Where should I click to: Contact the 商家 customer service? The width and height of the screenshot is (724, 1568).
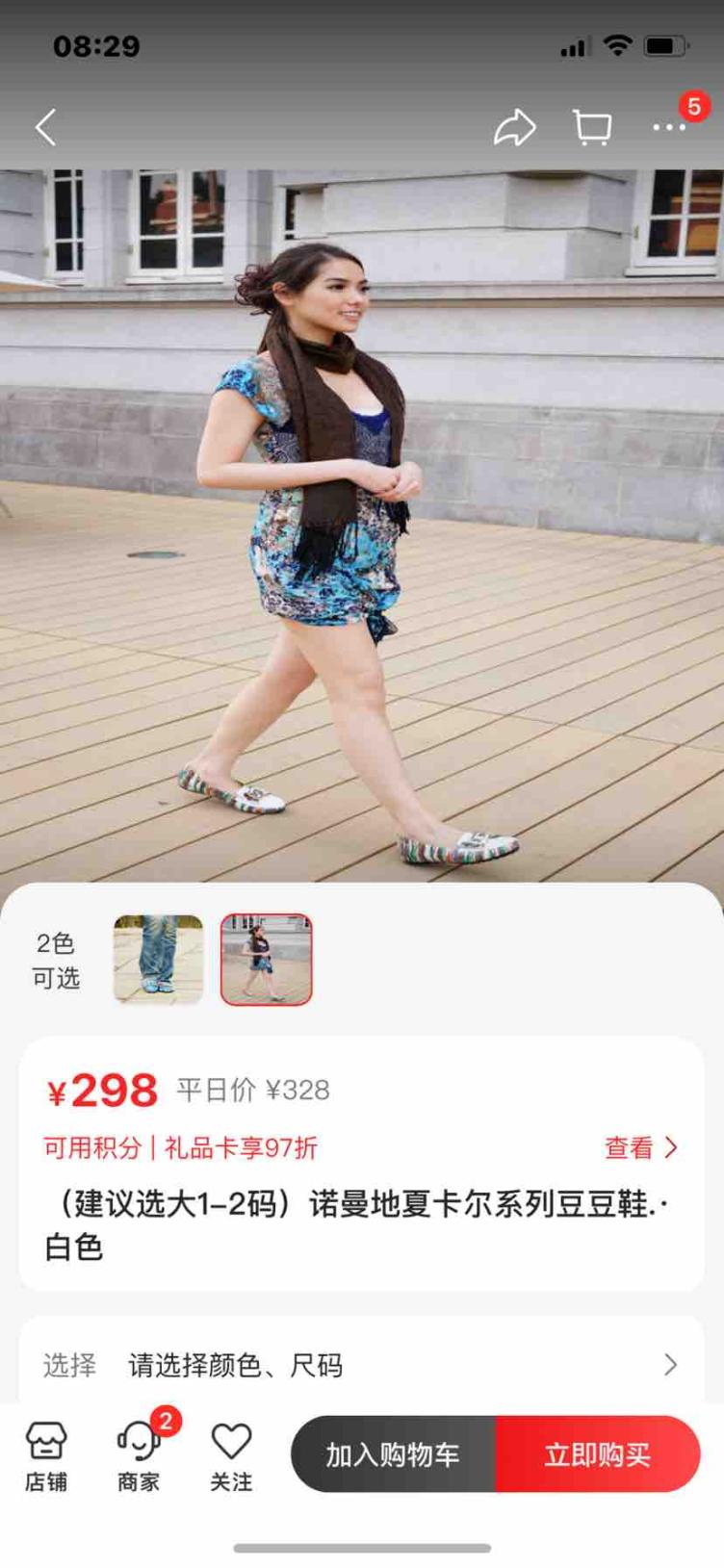(139, 1455)
